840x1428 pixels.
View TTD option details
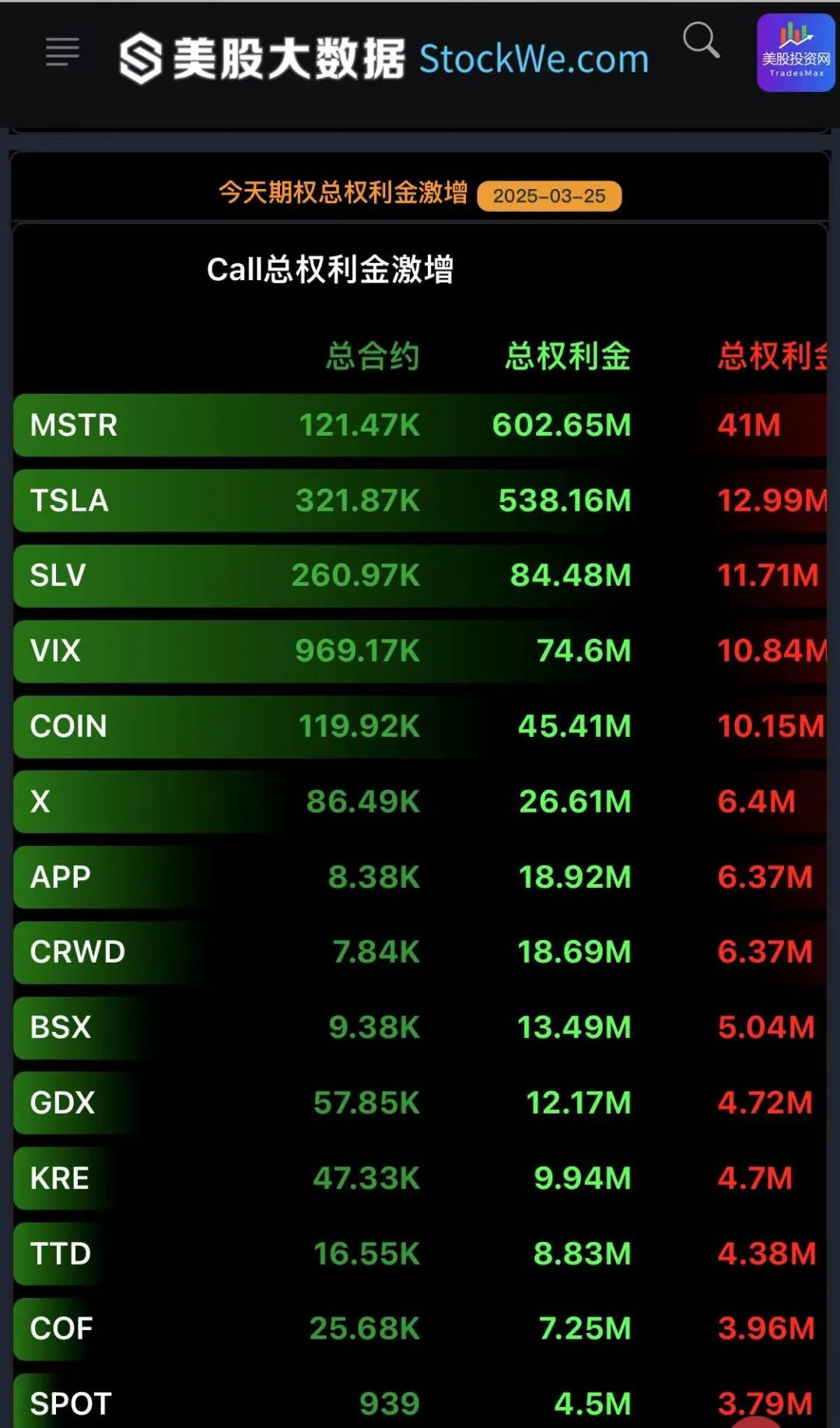tap(420, 1254)
